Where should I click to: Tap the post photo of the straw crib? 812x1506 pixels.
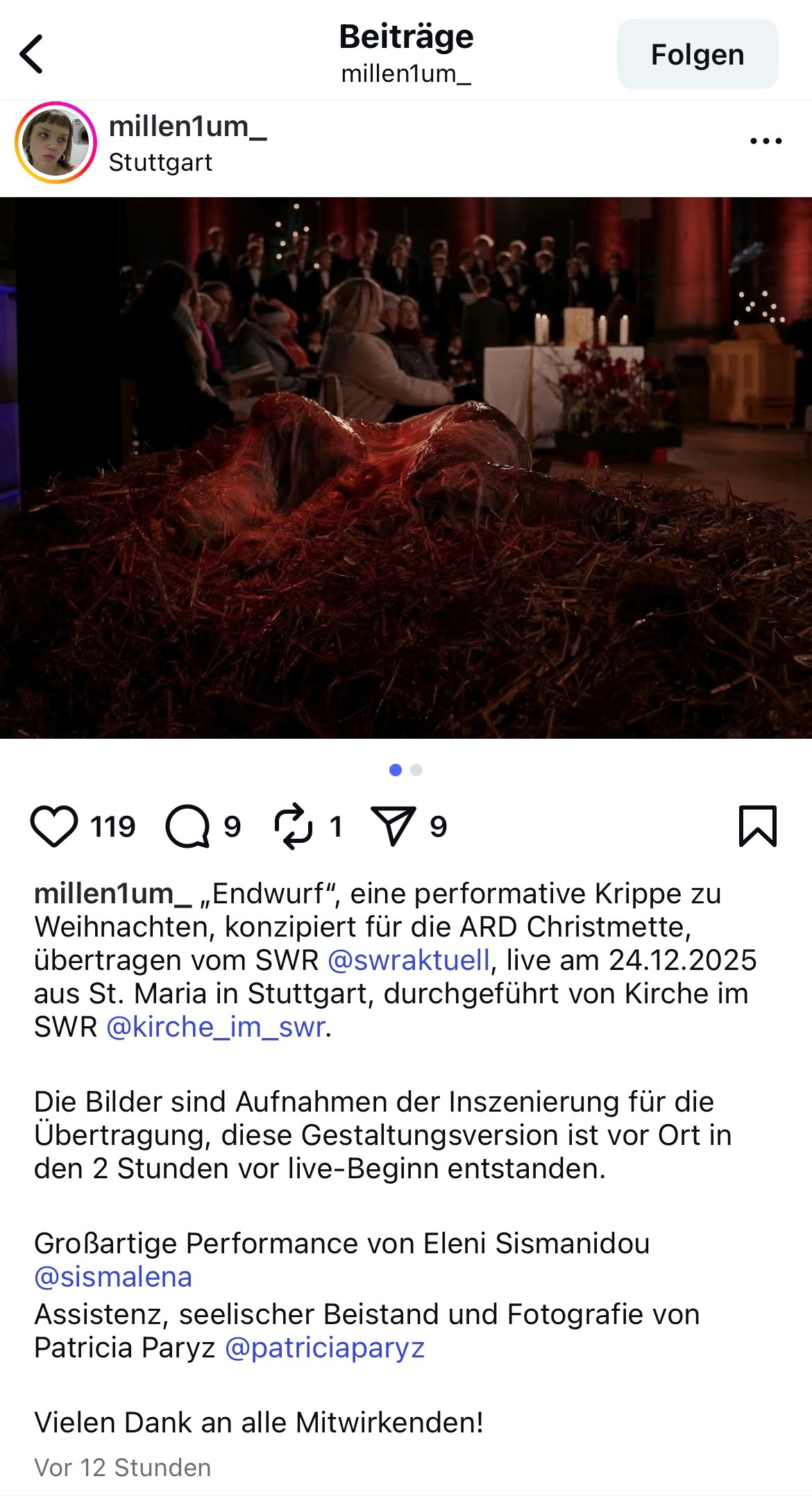(x=406, y=468)
